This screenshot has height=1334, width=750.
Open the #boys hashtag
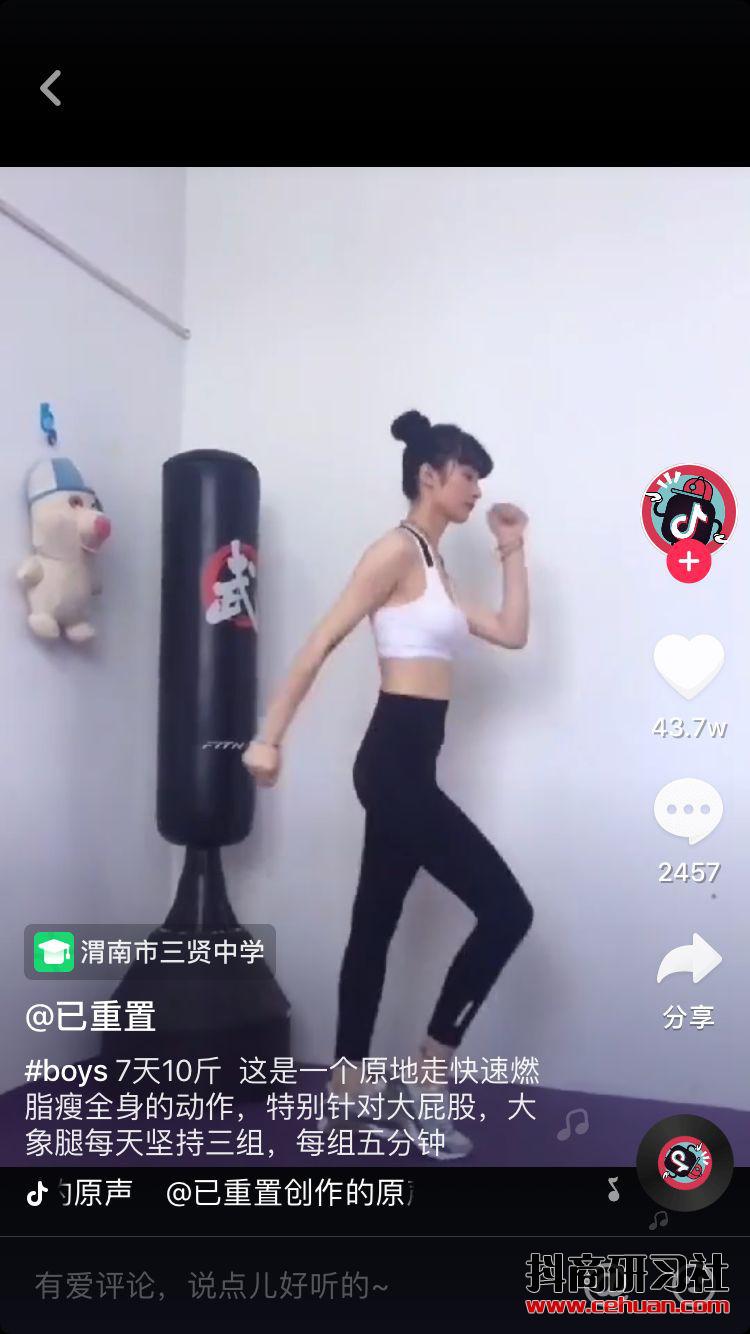pos(66,1071)
